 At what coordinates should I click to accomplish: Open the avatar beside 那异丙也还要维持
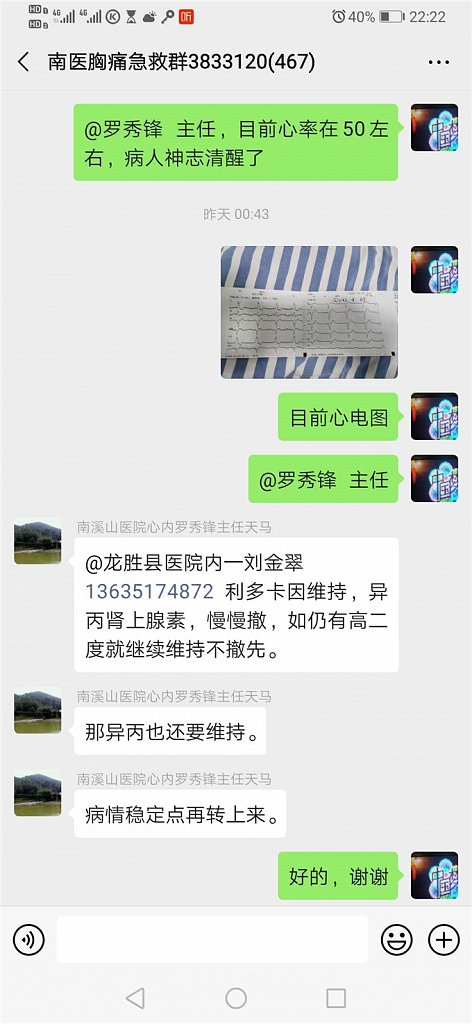tap(38, 710)
